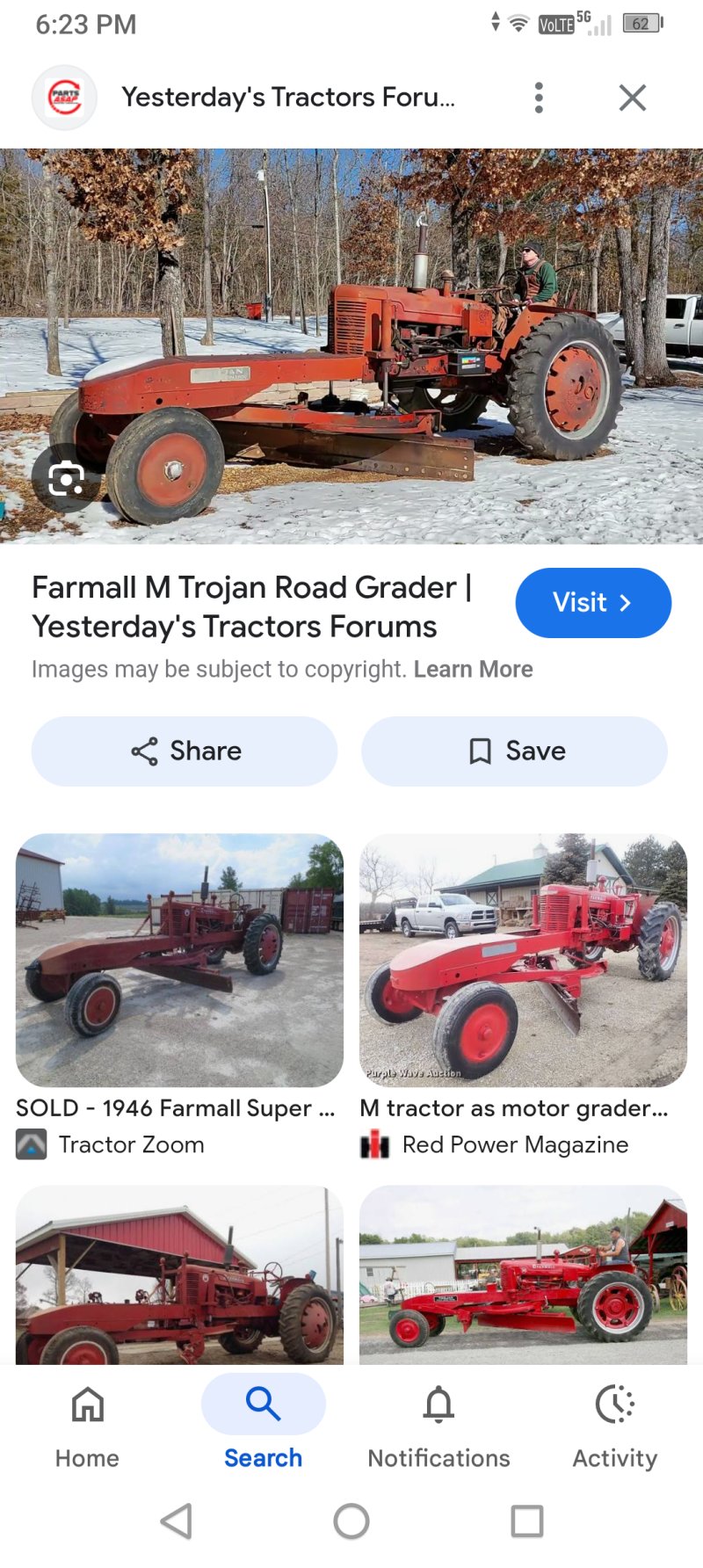703x1568 pixels.
Task: Close the image viewer
Action: 632,98
